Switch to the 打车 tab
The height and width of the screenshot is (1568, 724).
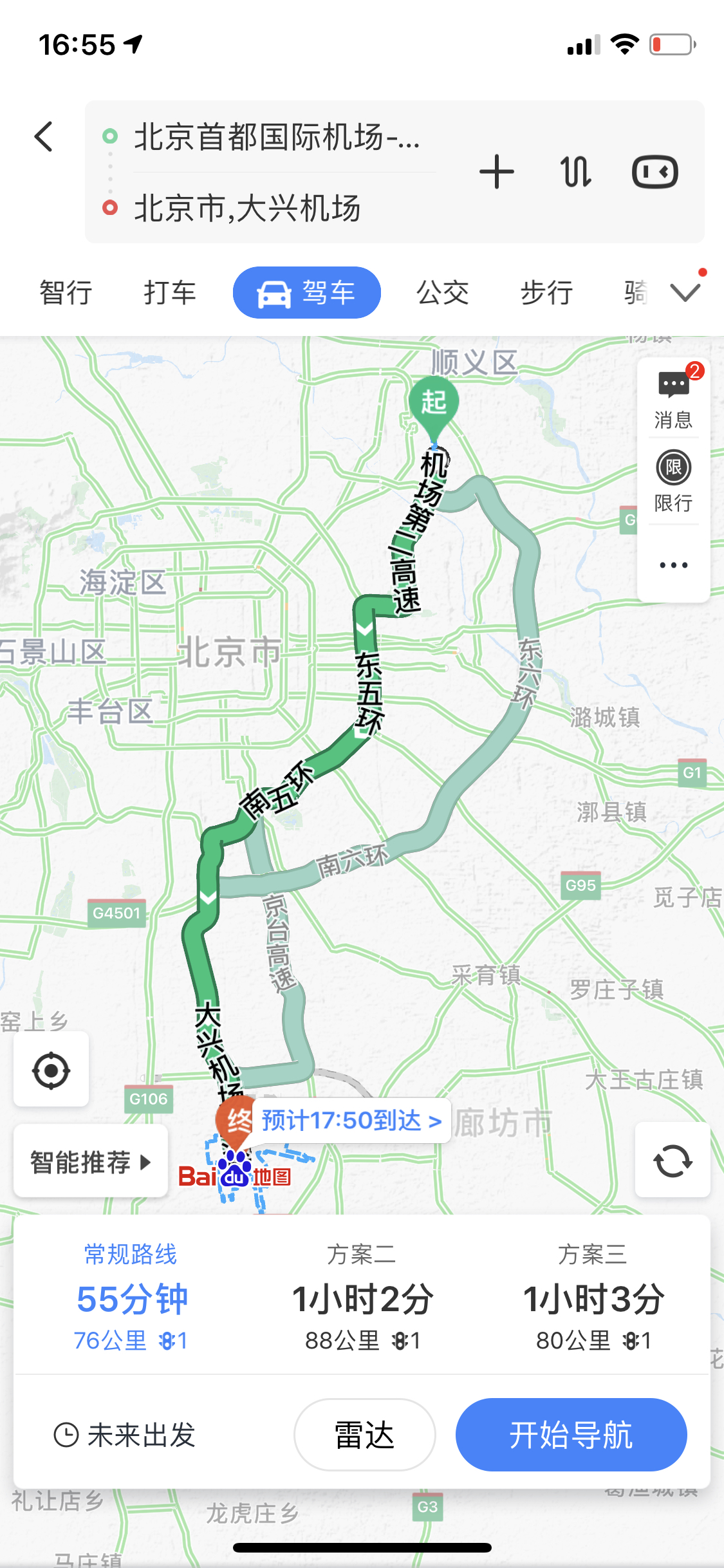[170, 293]
